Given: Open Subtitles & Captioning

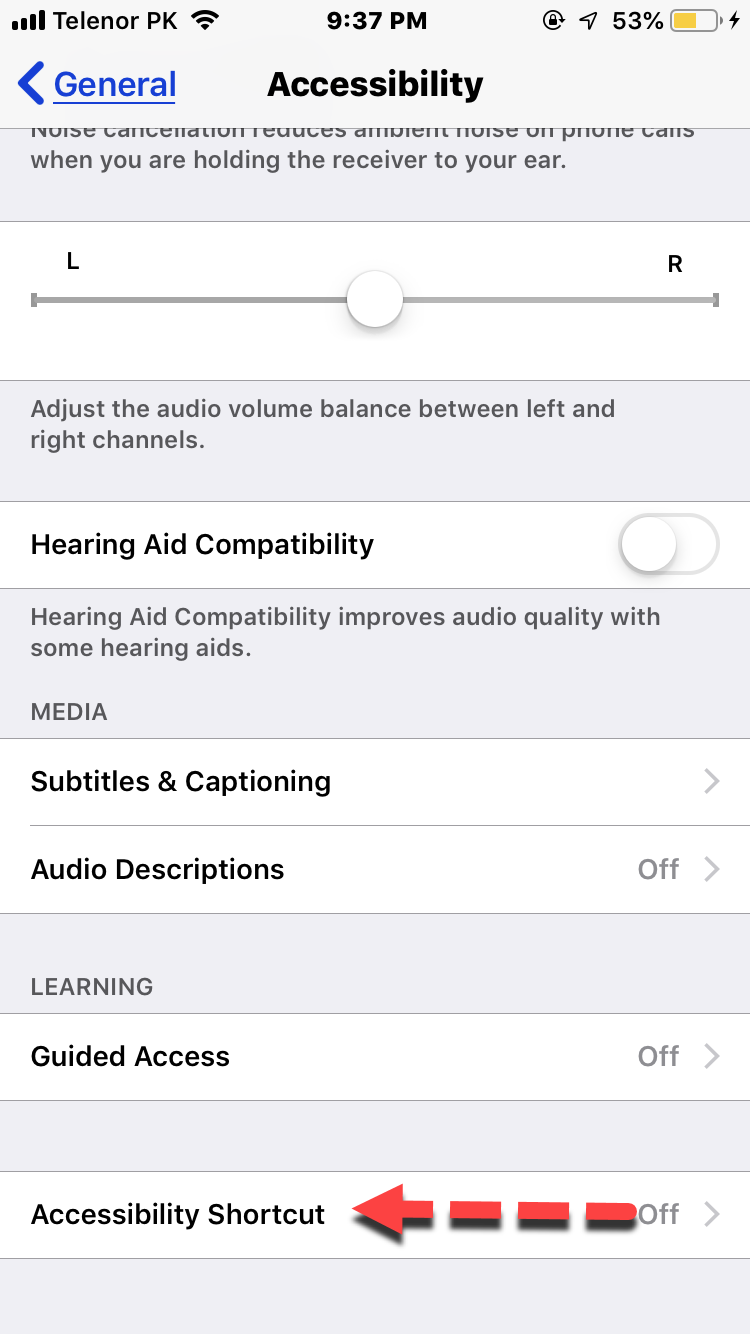Looking at the screenshot, I should [x=375, y=782].
